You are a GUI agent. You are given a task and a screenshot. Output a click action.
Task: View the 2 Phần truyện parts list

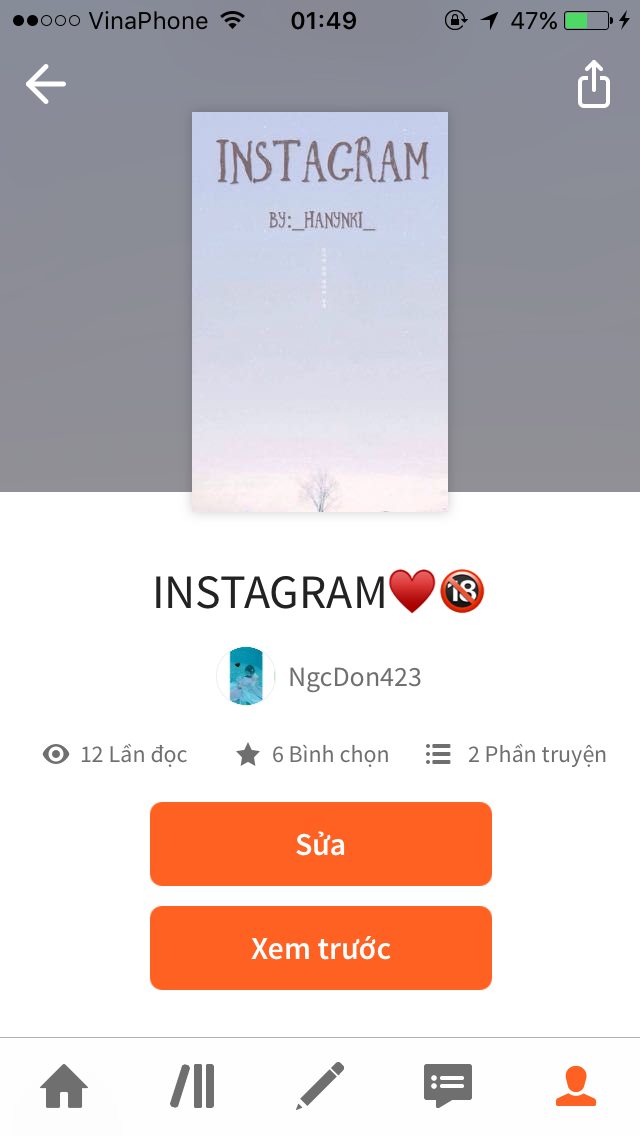click(516, 754)
